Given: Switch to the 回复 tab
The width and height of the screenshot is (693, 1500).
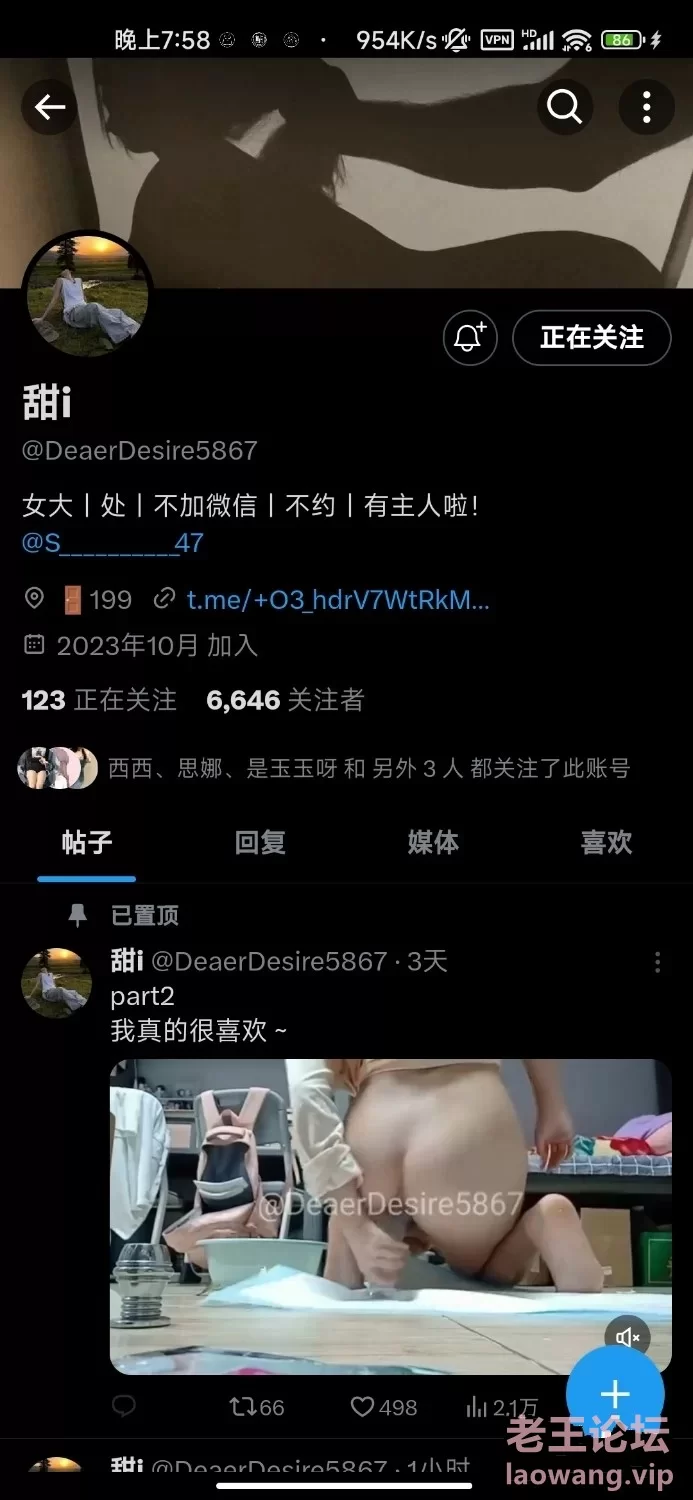Looking at the screenshot, I should [x=260, y=842].
